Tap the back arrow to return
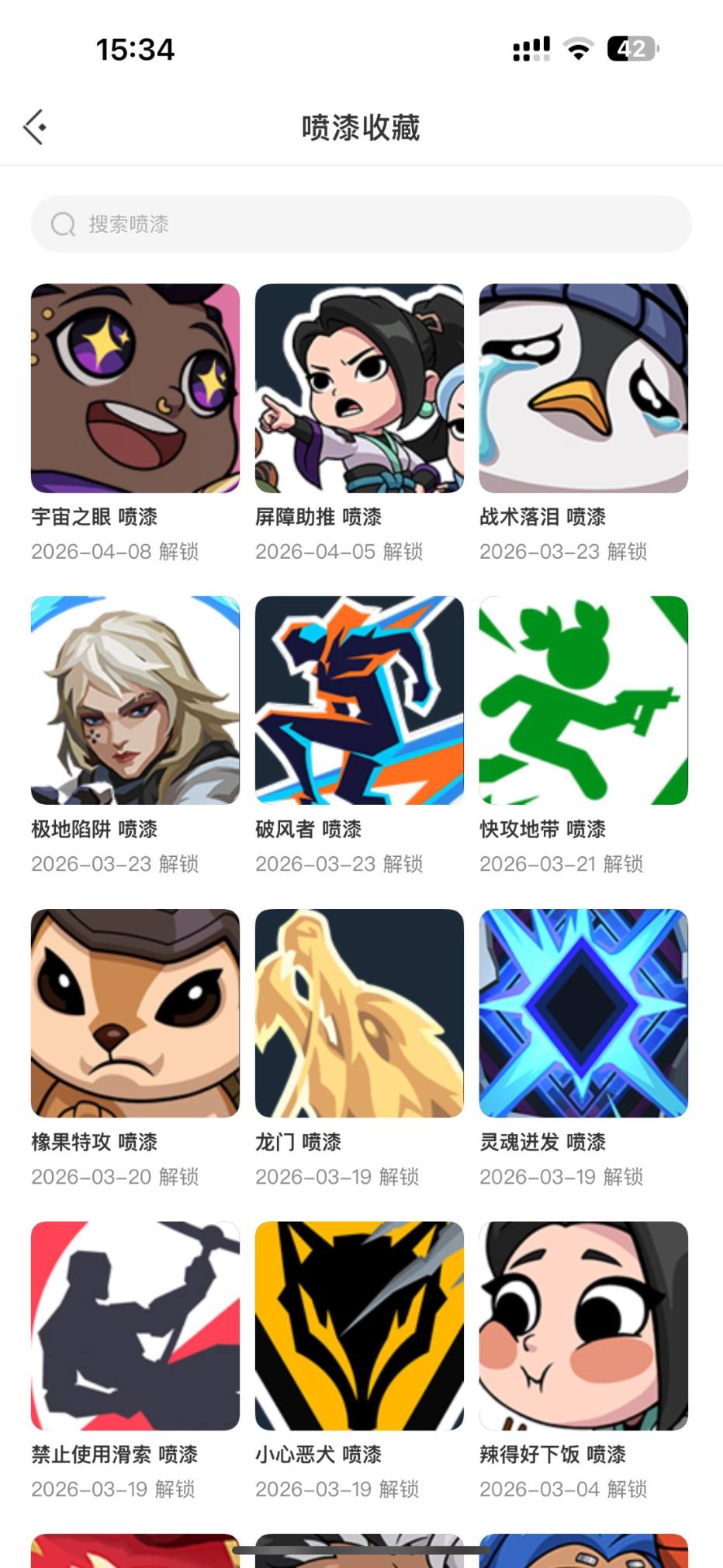The image size is (723, 1568). pyautogui.click(x=35, y=126)
